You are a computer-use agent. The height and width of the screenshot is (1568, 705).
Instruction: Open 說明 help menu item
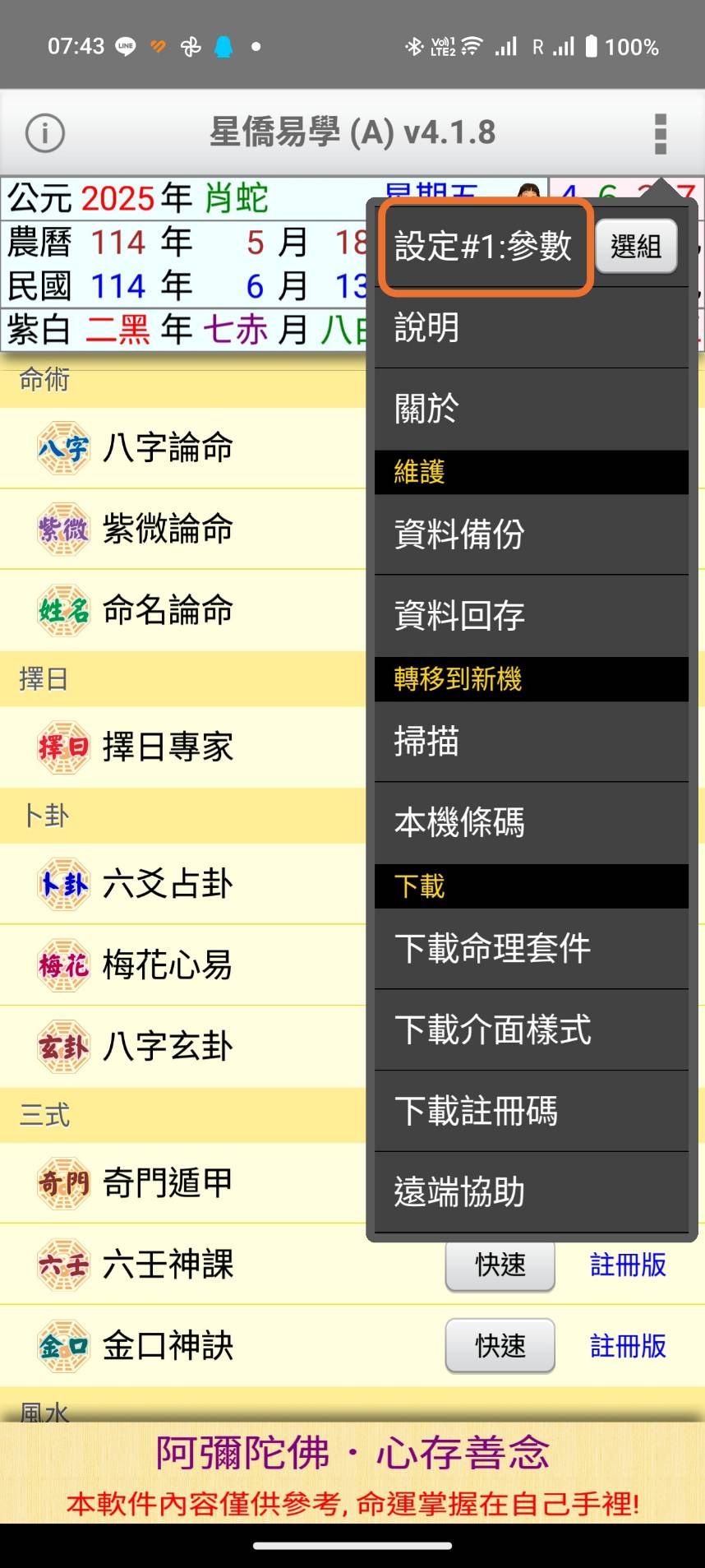point(531,327)
